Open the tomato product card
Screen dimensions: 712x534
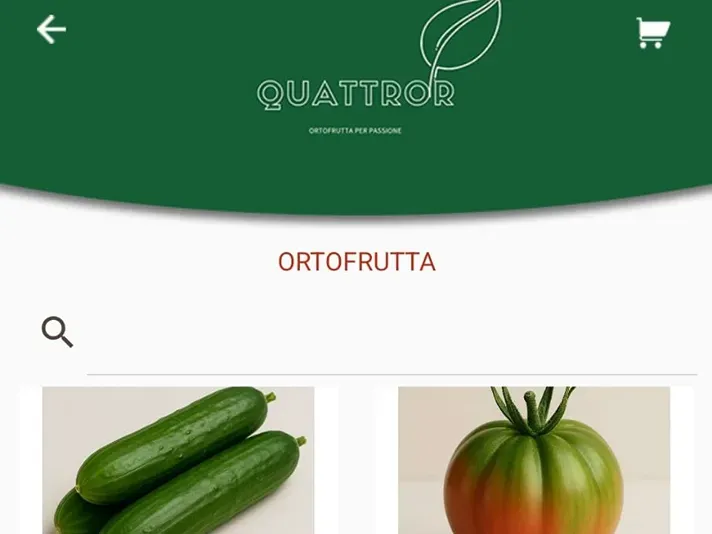534,460
